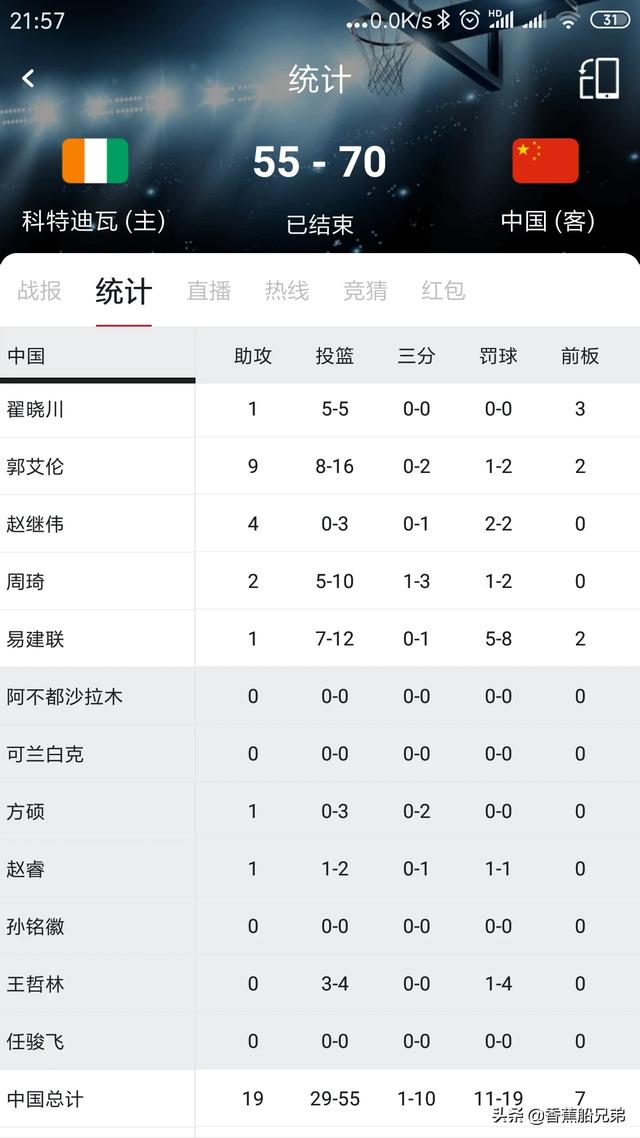Go back with the top-left arrow
Screen dimensions: 640x1138
point(28,78)
